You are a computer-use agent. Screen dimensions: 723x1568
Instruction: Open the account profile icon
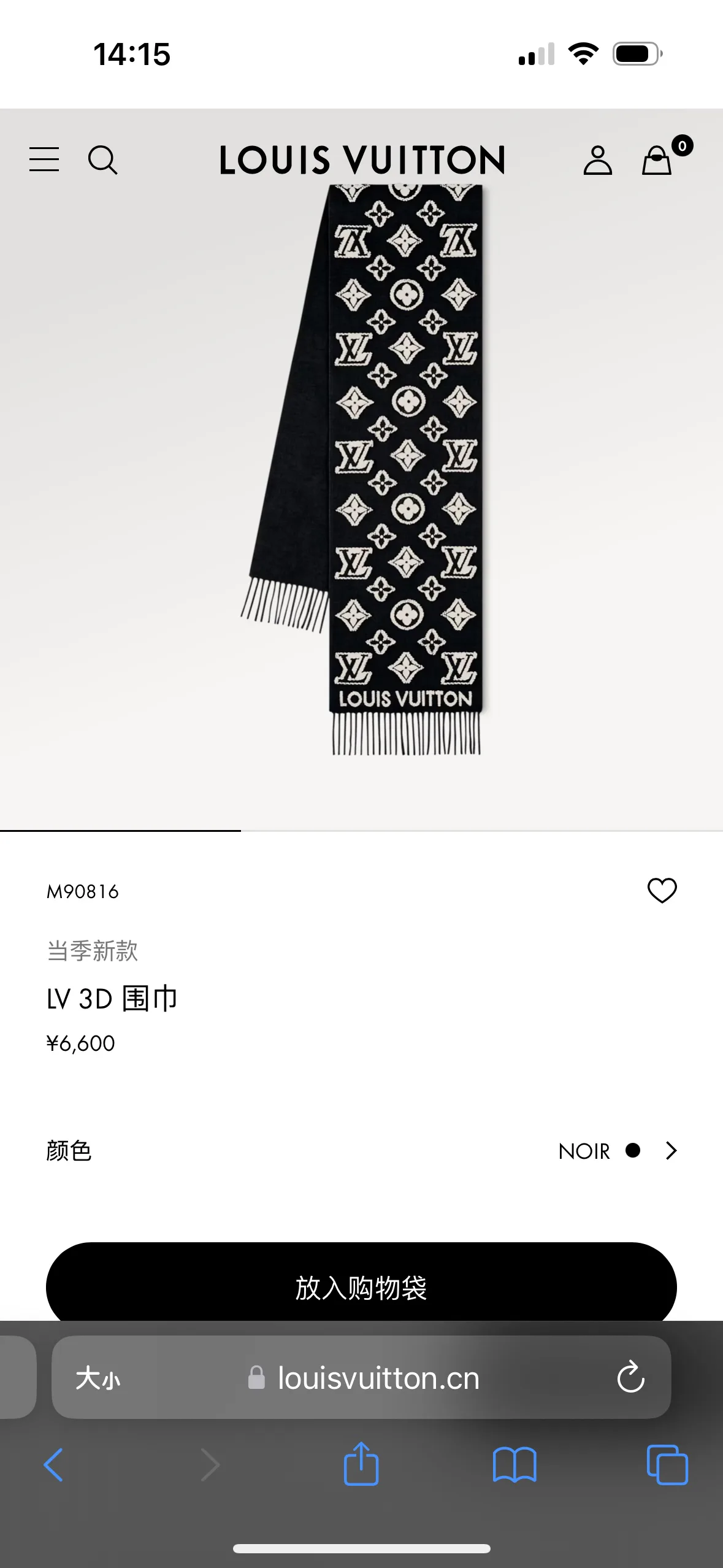coord(597,160)
